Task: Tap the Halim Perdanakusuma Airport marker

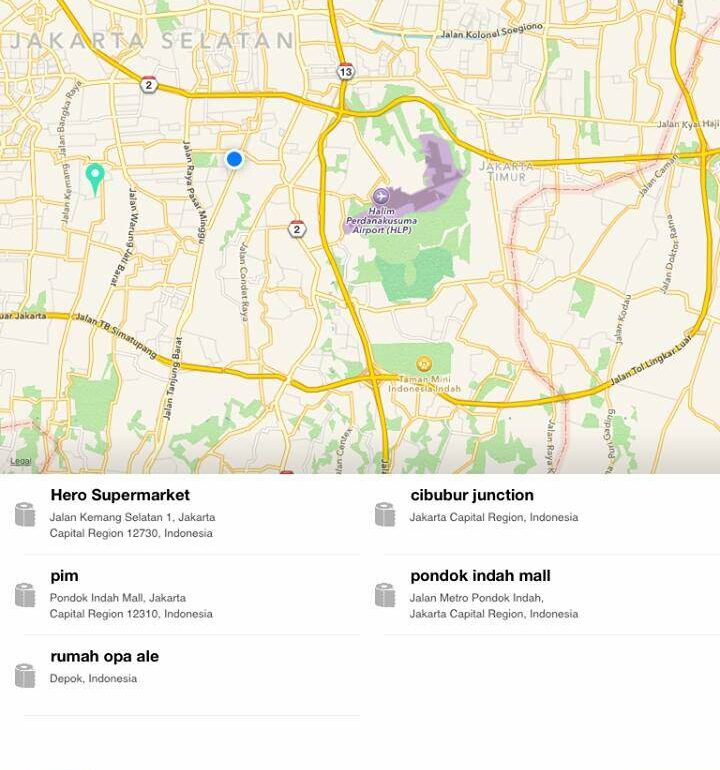Action: (x=381, y=195)
